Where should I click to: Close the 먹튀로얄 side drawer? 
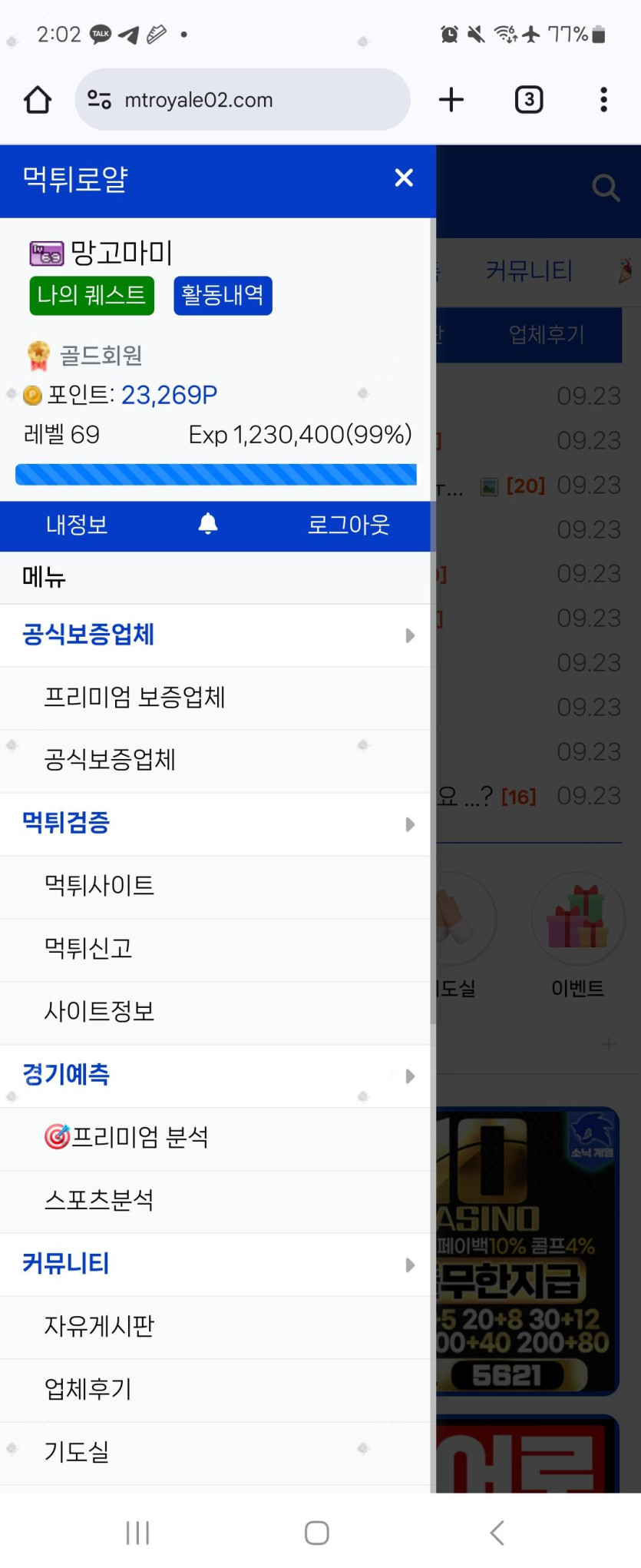click(404, 178)
